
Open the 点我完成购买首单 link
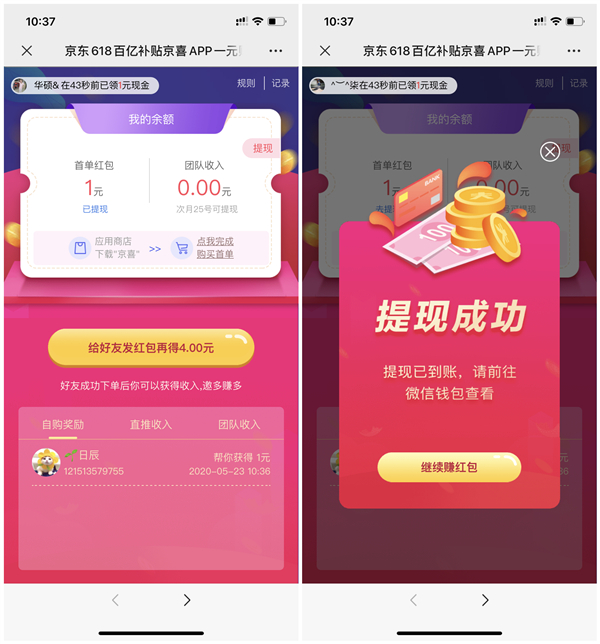pyautogui.click(x=214, y=248)
